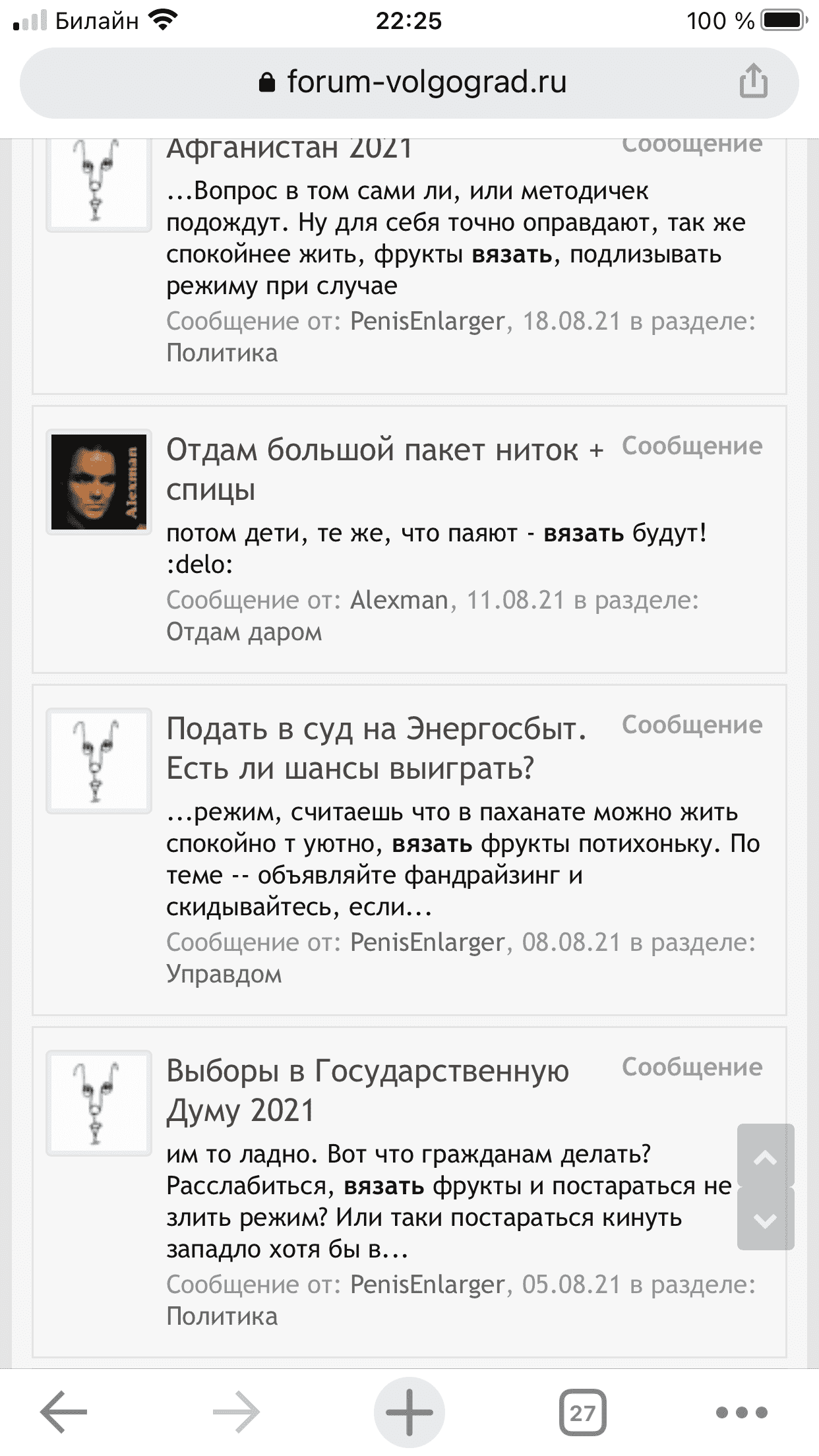This screenshot has height=1456, width=819.
Task: Open "Политика" section under the Афганистан 2021 post
Action: (222, 353)
